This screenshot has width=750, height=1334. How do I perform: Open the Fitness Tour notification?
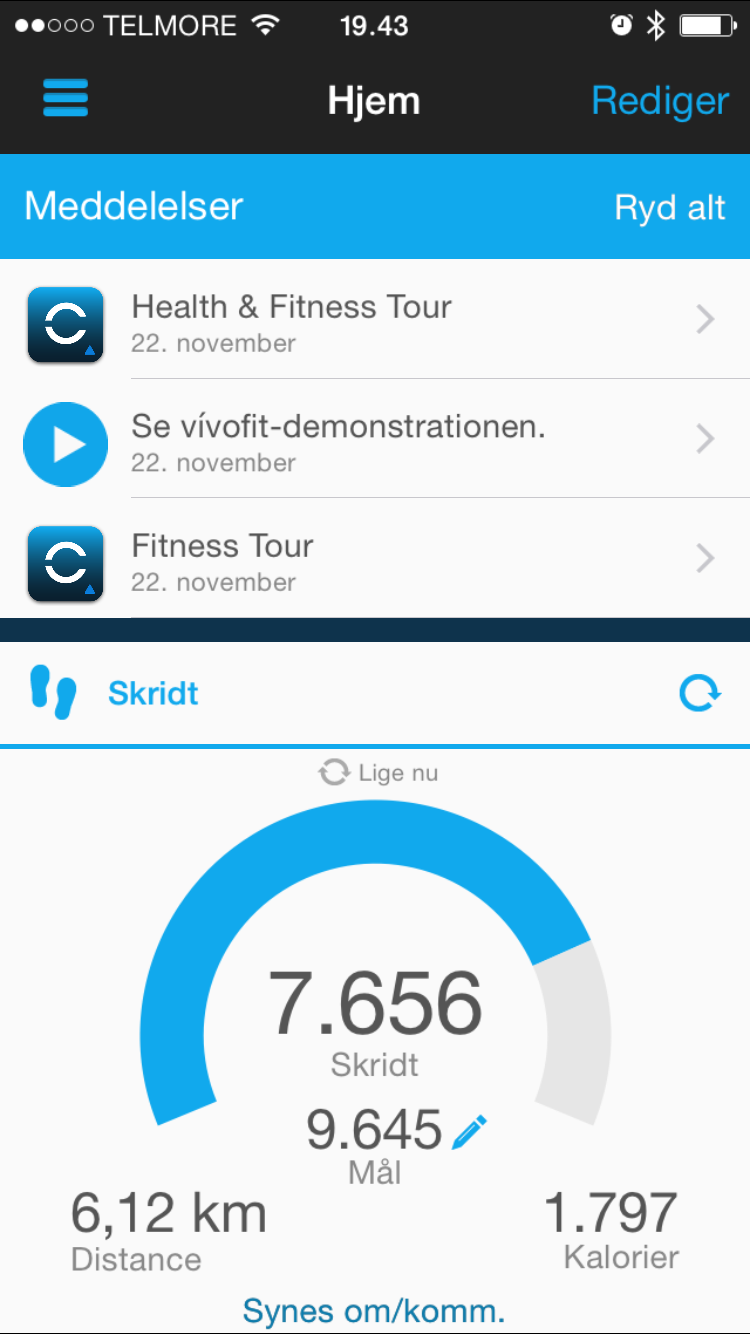[x=375, y=559]
